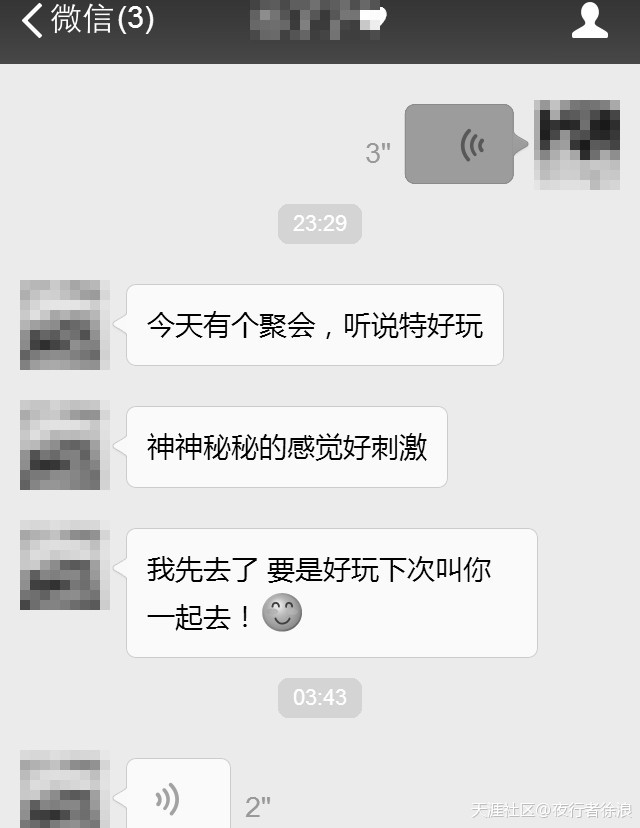This screenshot has width=640, height=828.
Task: Tap my avatar beside the sent voice message
Action: [577, 145]
